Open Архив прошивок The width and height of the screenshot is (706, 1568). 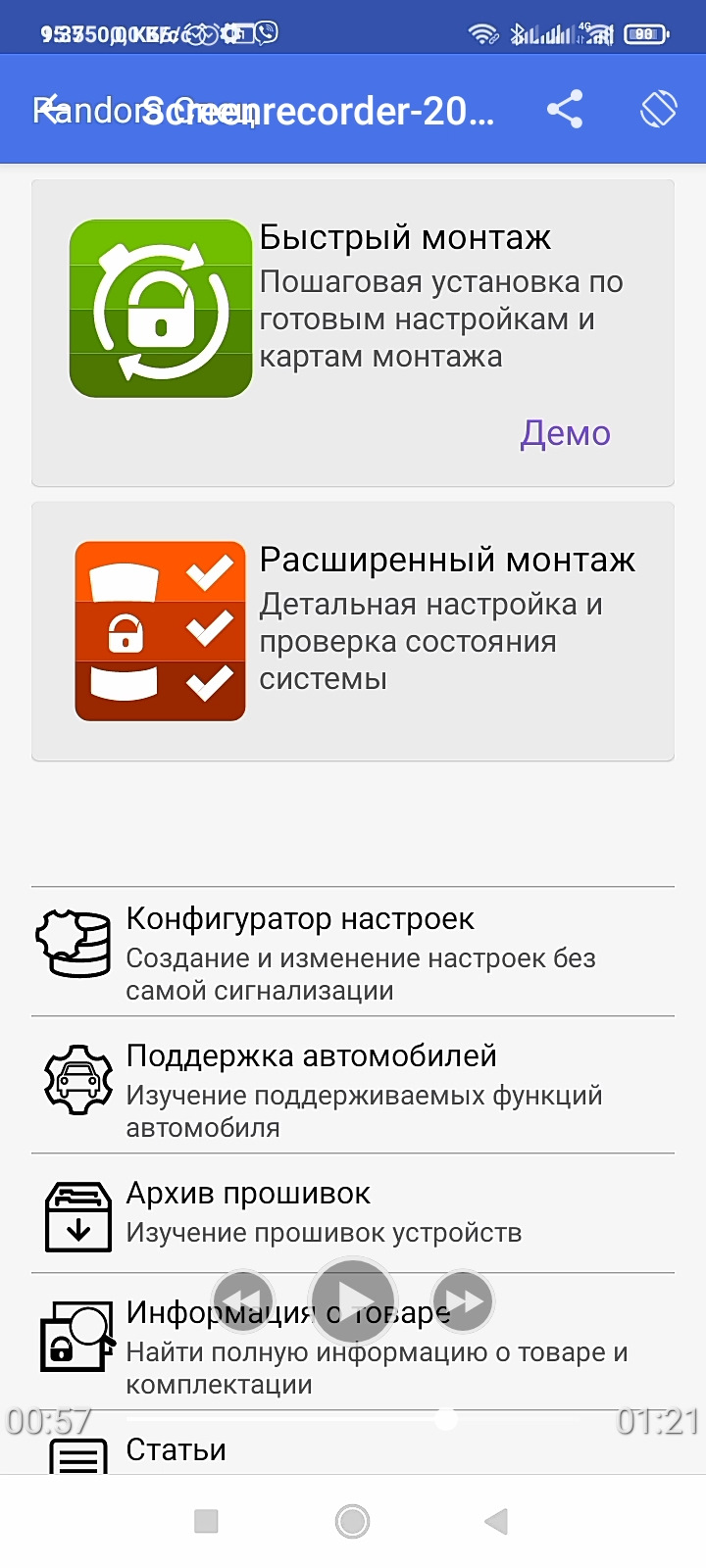tap(353, 1213)
